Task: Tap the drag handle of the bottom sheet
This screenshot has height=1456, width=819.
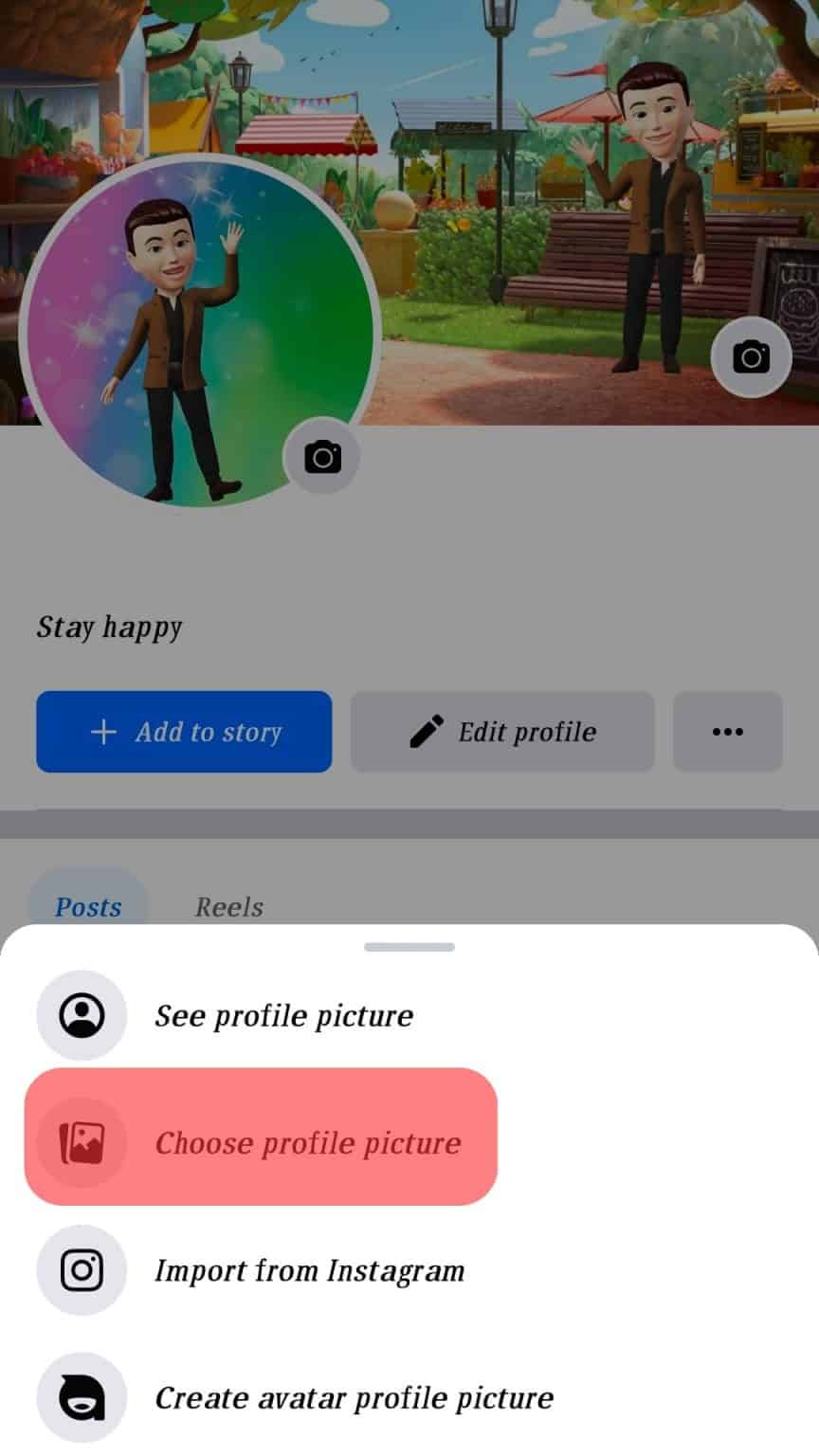Action: [409, 946]
